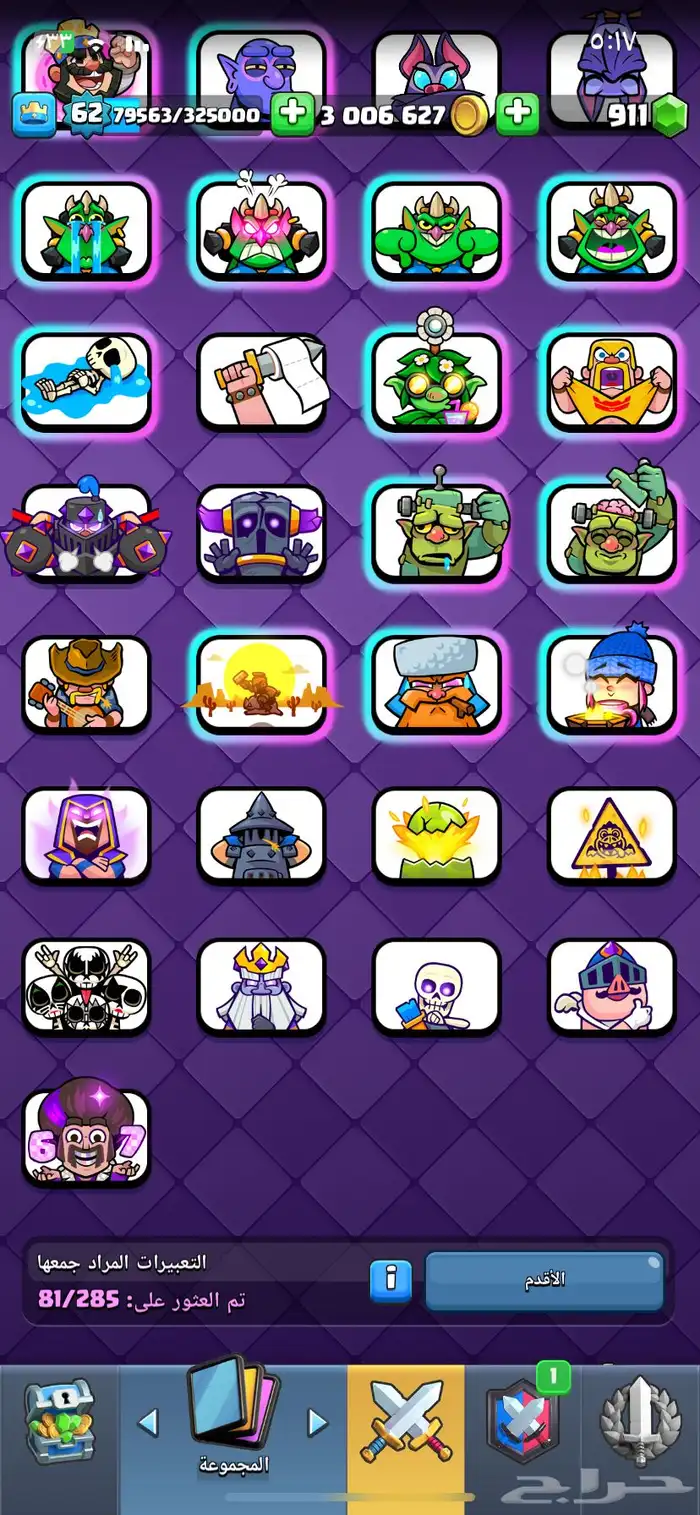Screen dimensions: 700x1515
Task: Open the emote info button
Action: (390, 1281)
